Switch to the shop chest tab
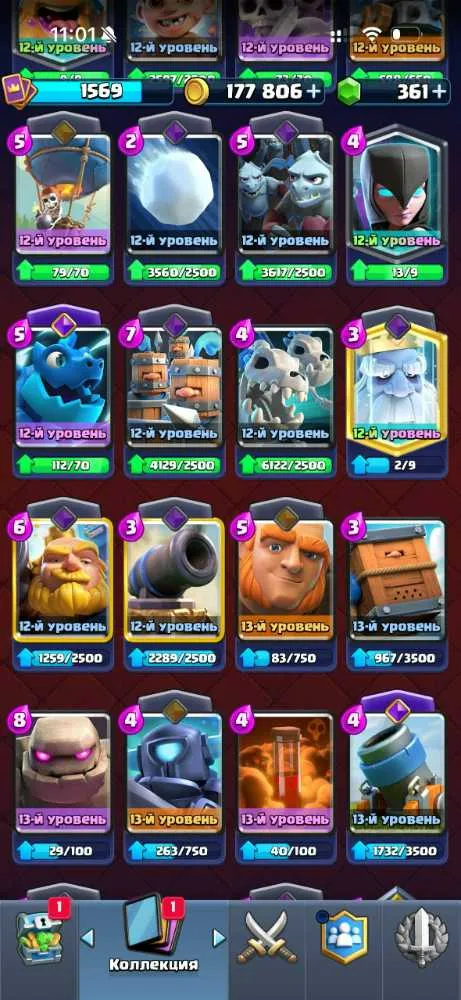This screenshot has height=1000, width=461. tap(40, 939)
